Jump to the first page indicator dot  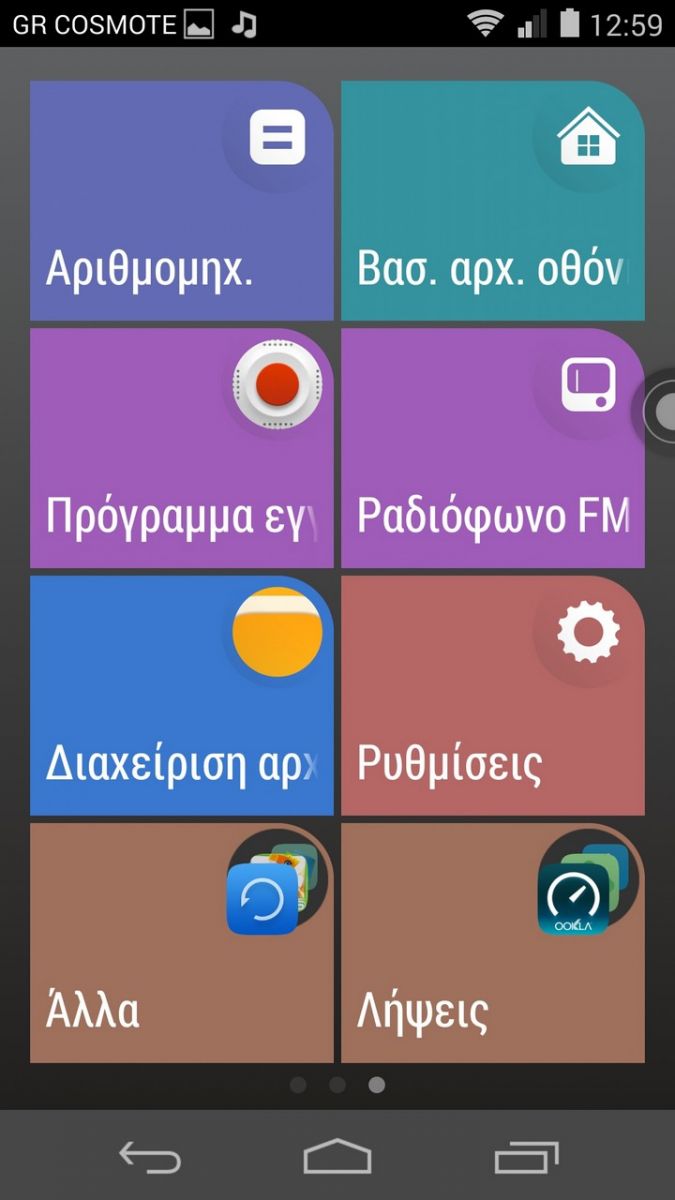[298, 1084]
